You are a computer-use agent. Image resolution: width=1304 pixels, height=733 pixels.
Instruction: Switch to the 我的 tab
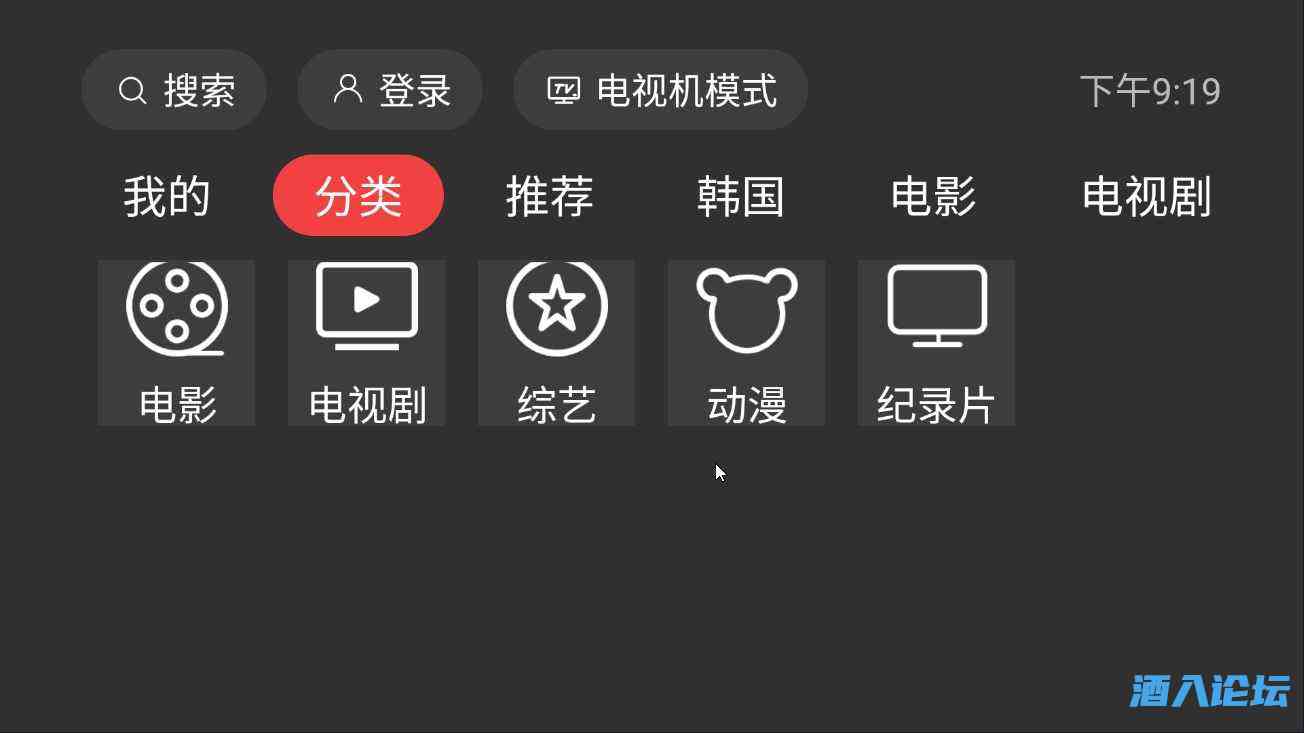coord(167,196)
